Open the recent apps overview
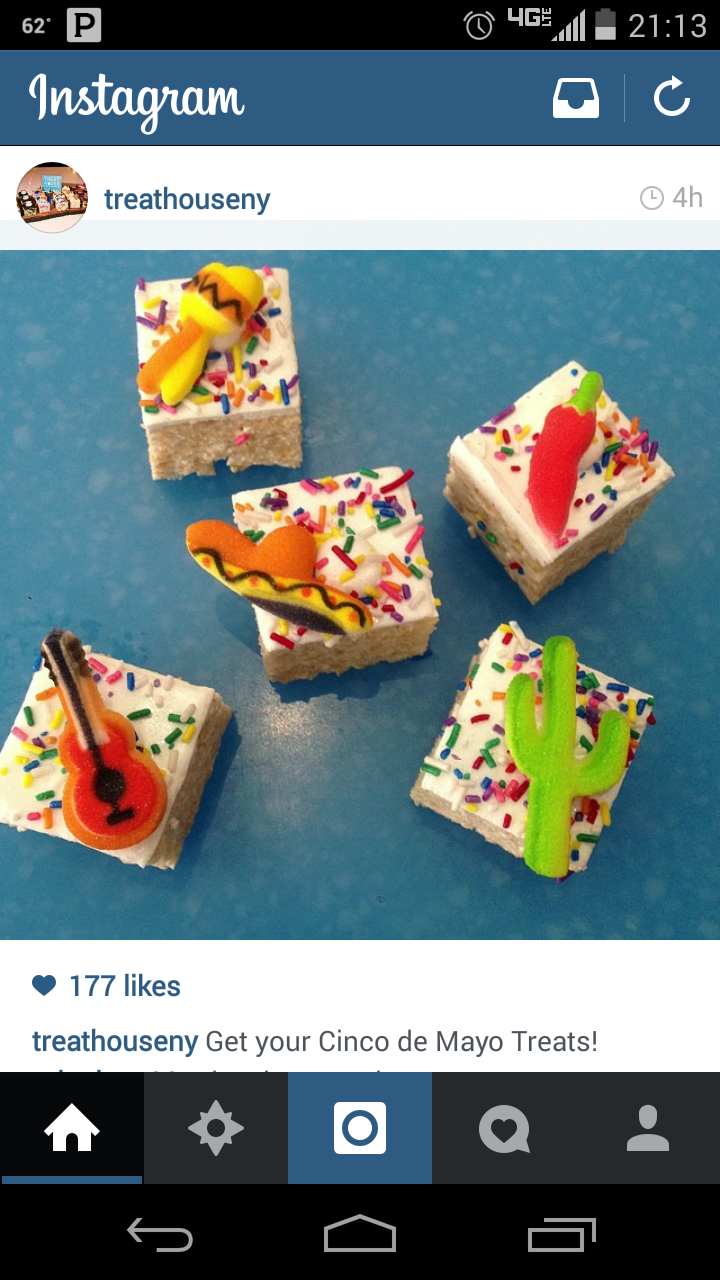This screenshot has height=1280, width=720. point(561,1235)
